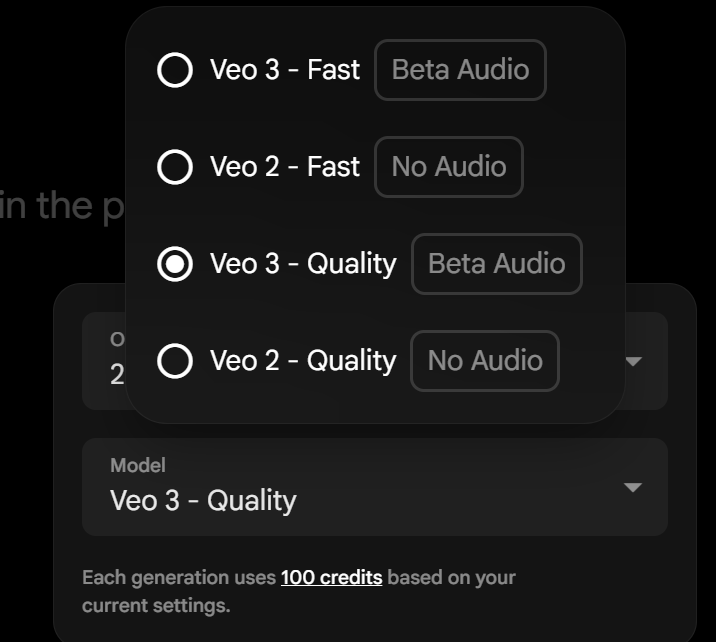Image resolution: width=716 pixels, height=642 pixels.
Task: Choose Veo 2 - Fast model
Action: pyautogui.click(x=175, y=167)
